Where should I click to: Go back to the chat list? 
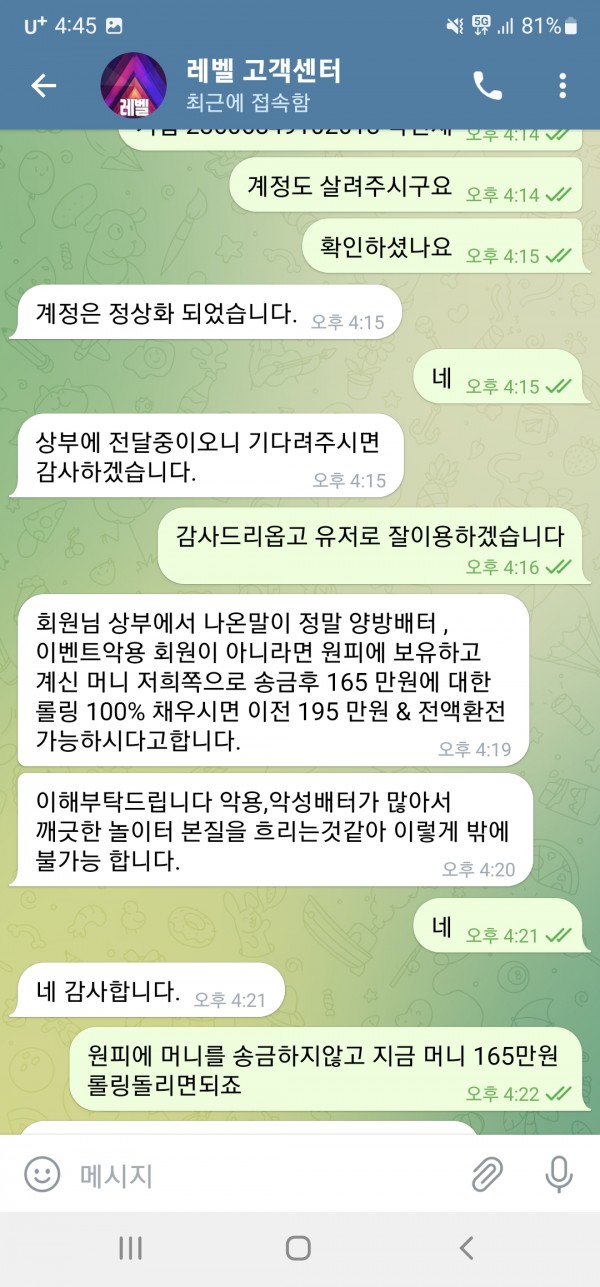point(43,86)
